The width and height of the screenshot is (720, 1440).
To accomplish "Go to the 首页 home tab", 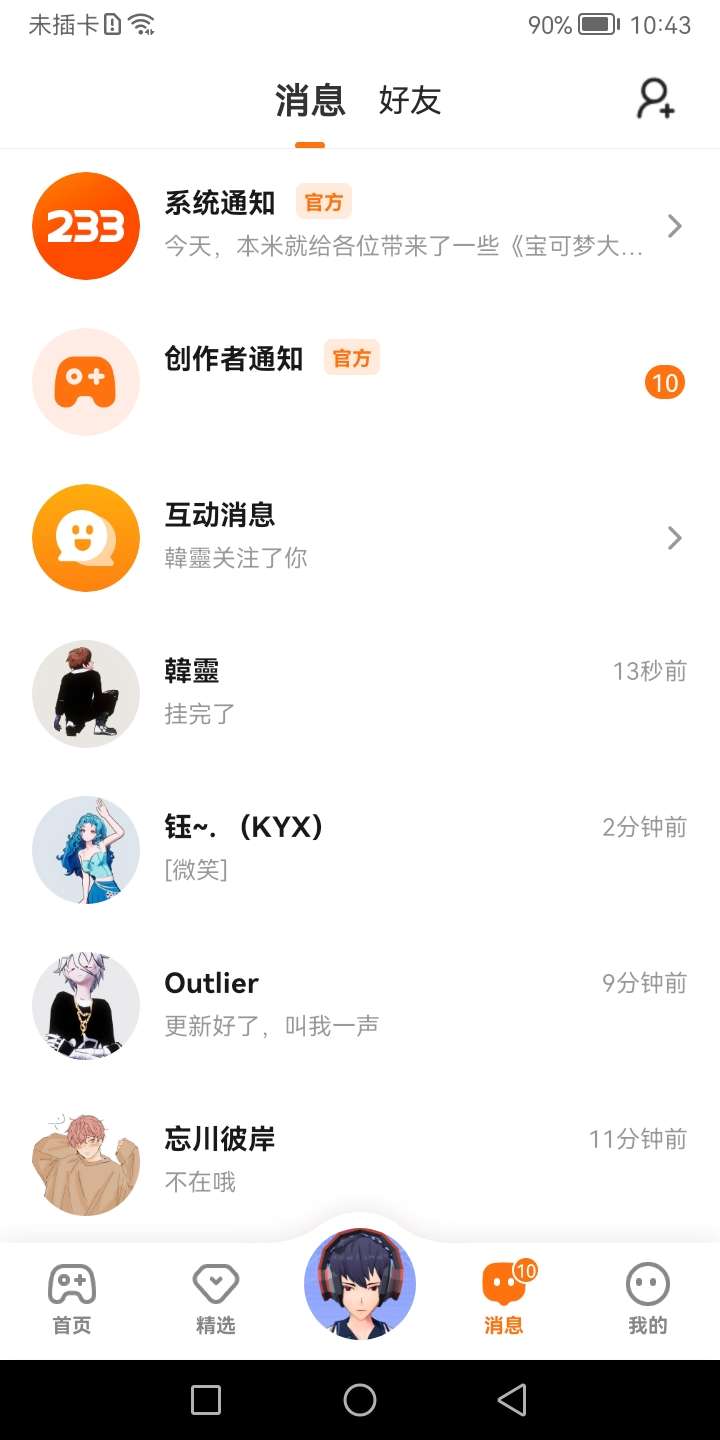I will 72,1298.
